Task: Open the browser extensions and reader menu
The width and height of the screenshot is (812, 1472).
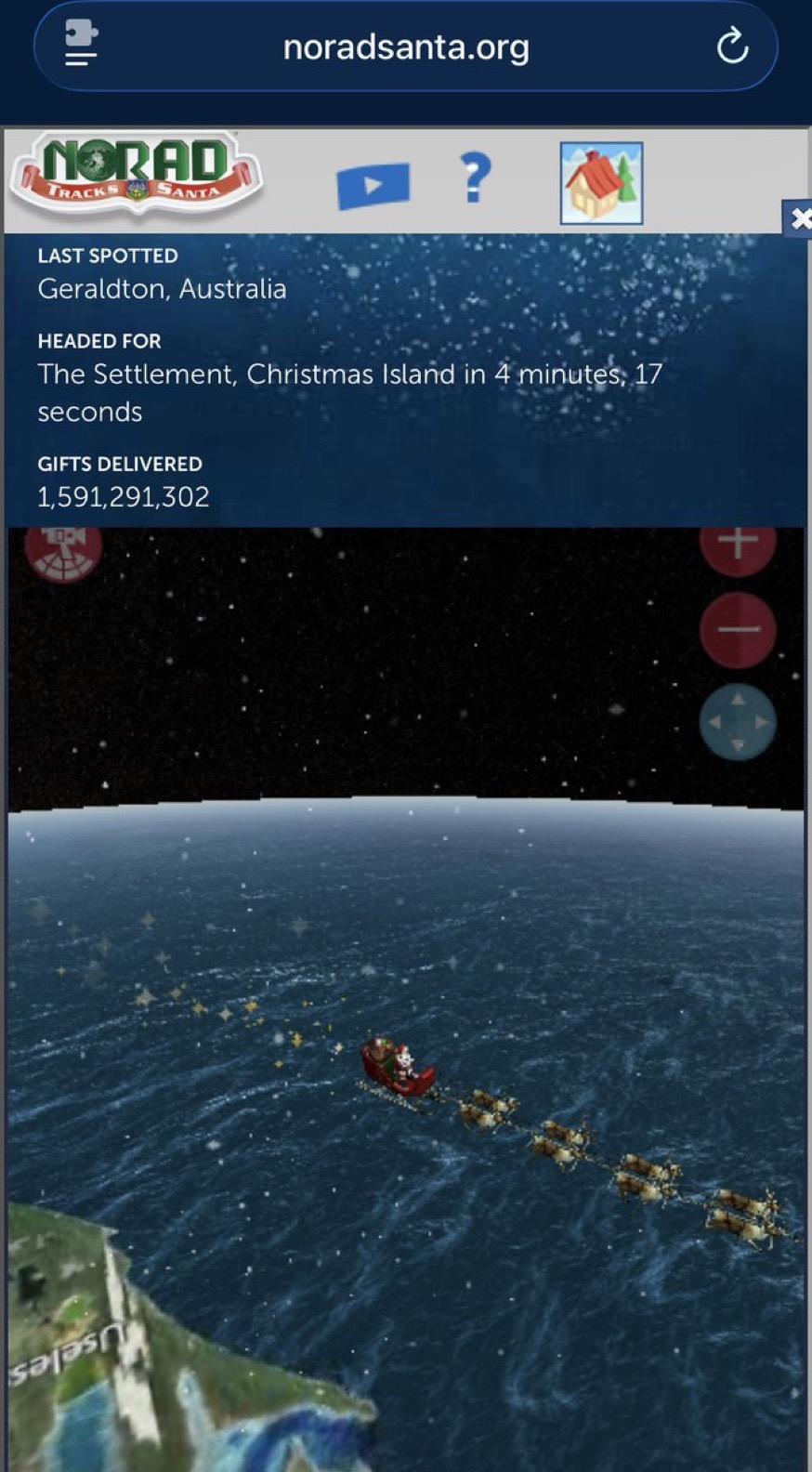Action: (81, 46)
